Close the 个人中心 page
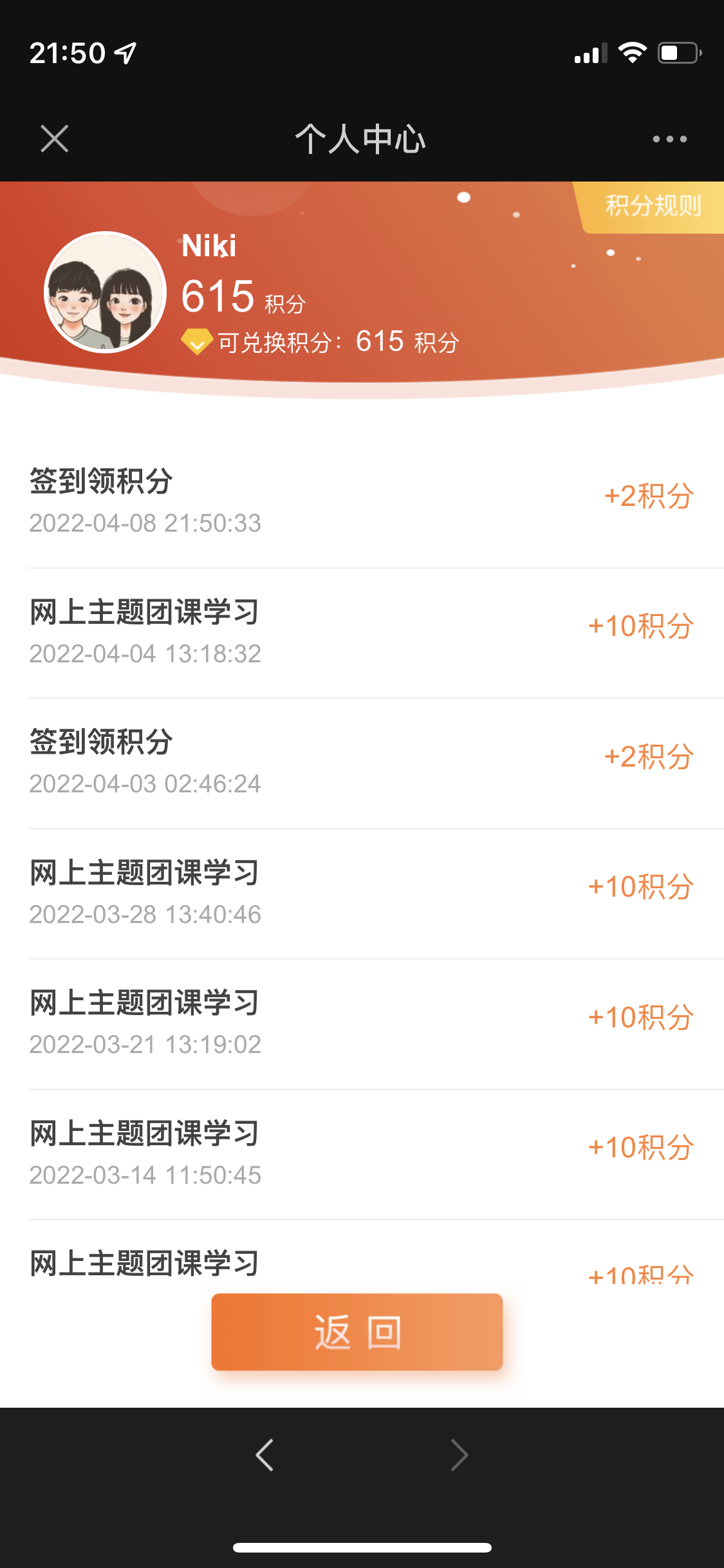724x1568 pixels. (x=55, y=139)
